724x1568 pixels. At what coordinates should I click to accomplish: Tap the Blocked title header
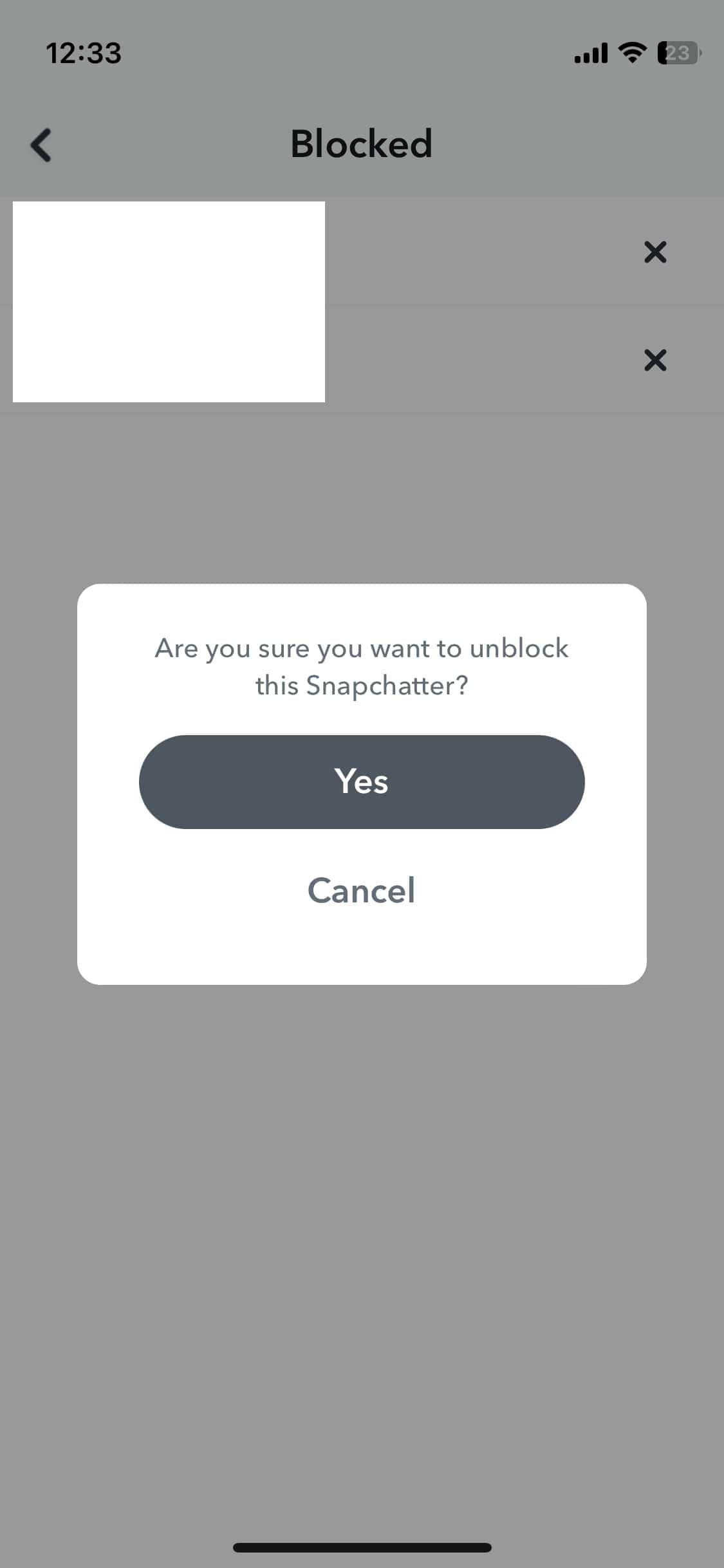(x=361, y=144)
